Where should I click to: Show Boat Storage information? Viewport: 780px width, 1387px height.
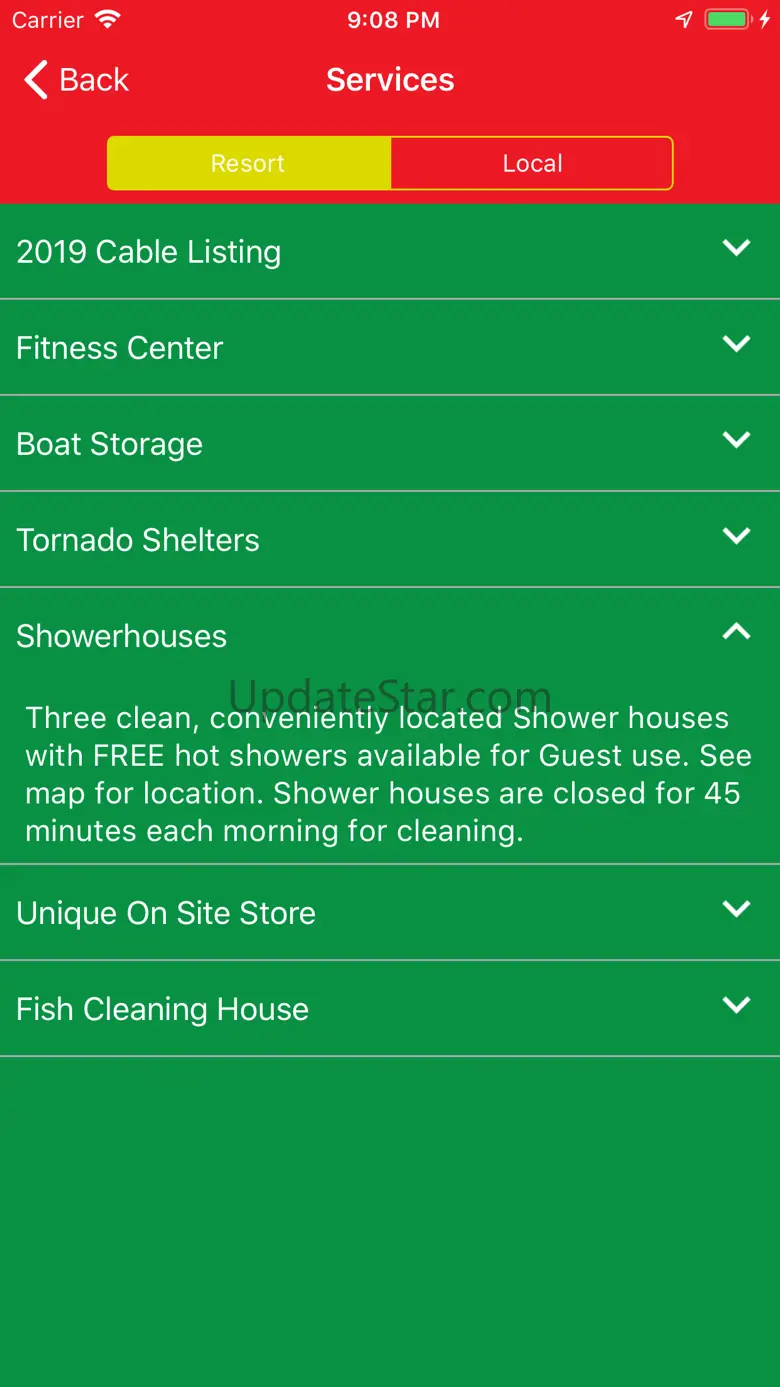389,443
